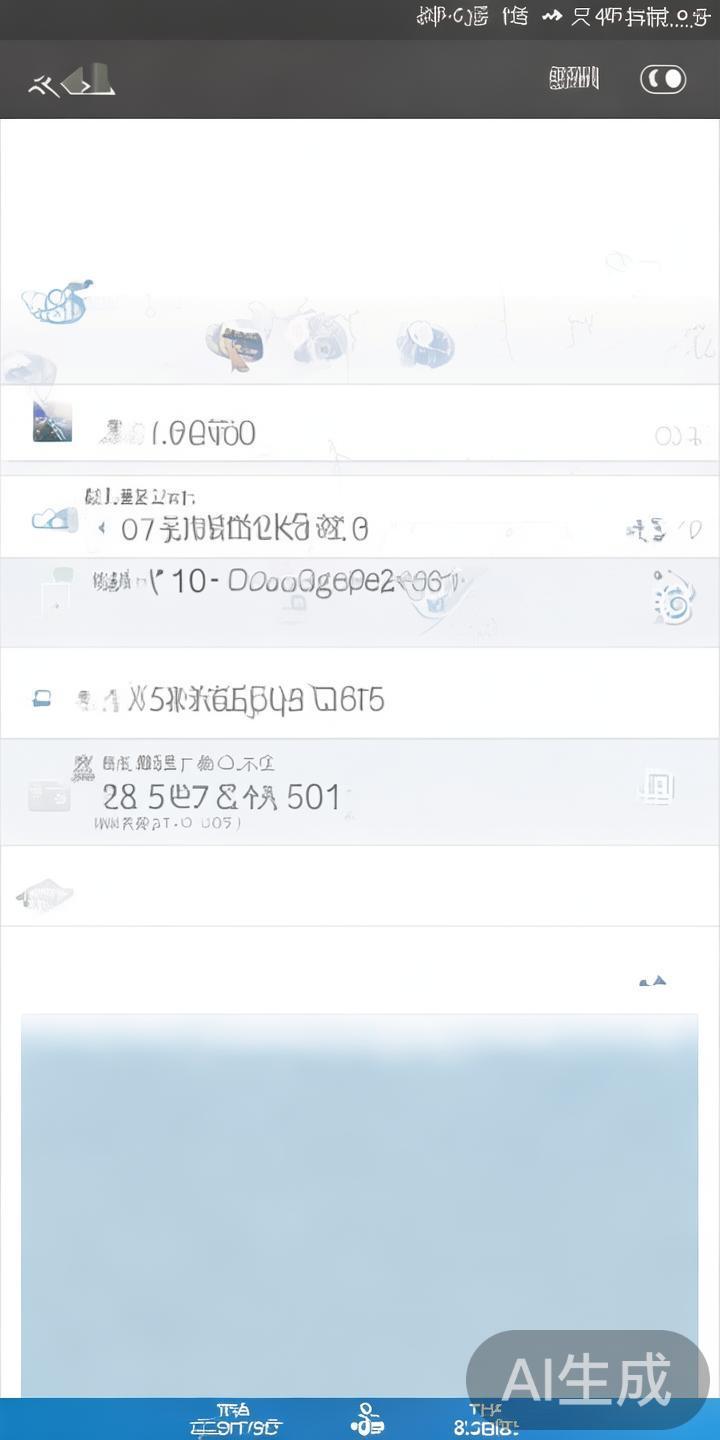Screen dimensions: 720x1440
Task: Select the photo thumbnail icon in the first row
Action: pos(52,422)
